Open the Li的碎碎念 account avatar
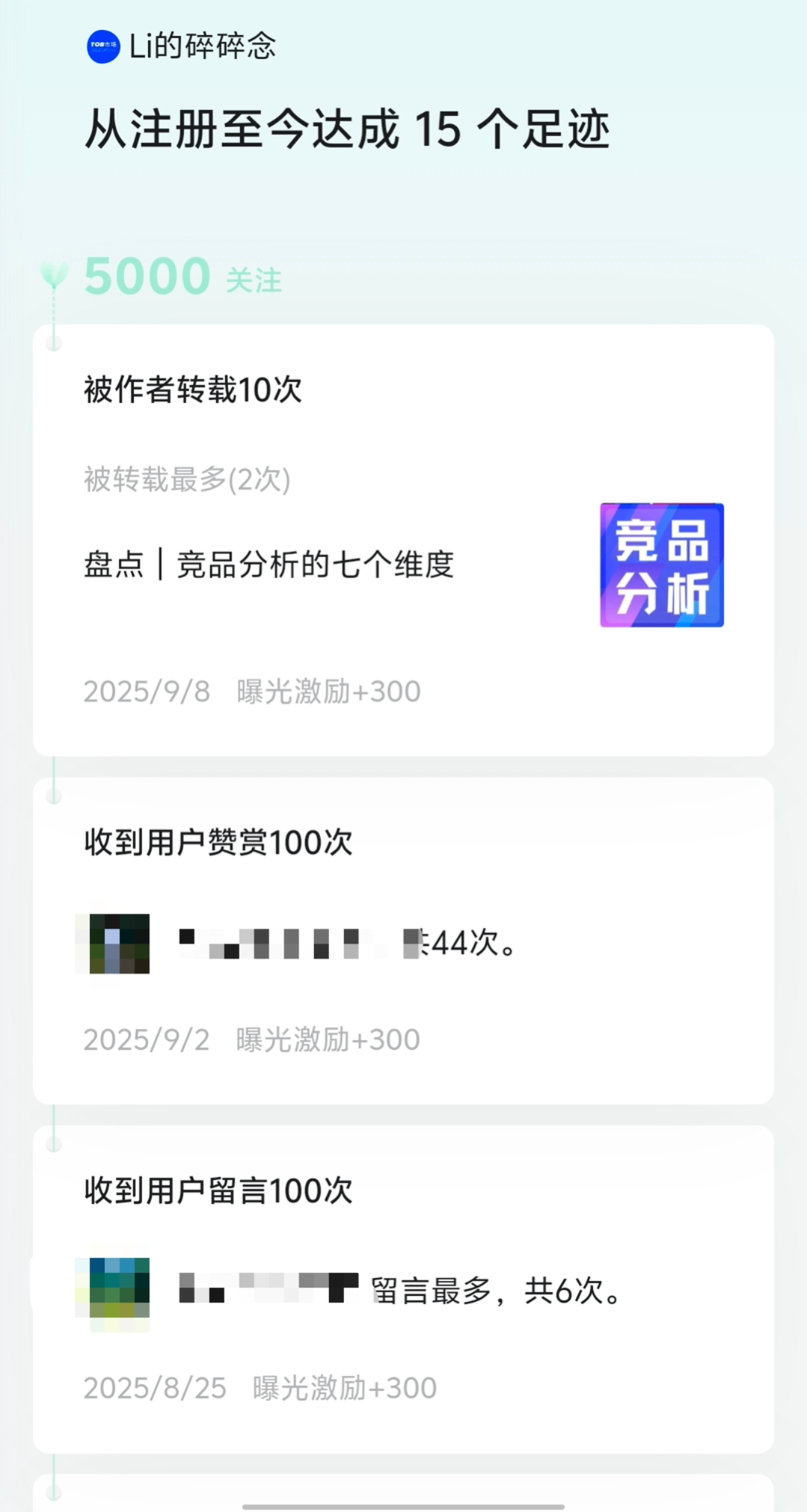This screenshot has width=807, height=1512. [x=103, y=46]
